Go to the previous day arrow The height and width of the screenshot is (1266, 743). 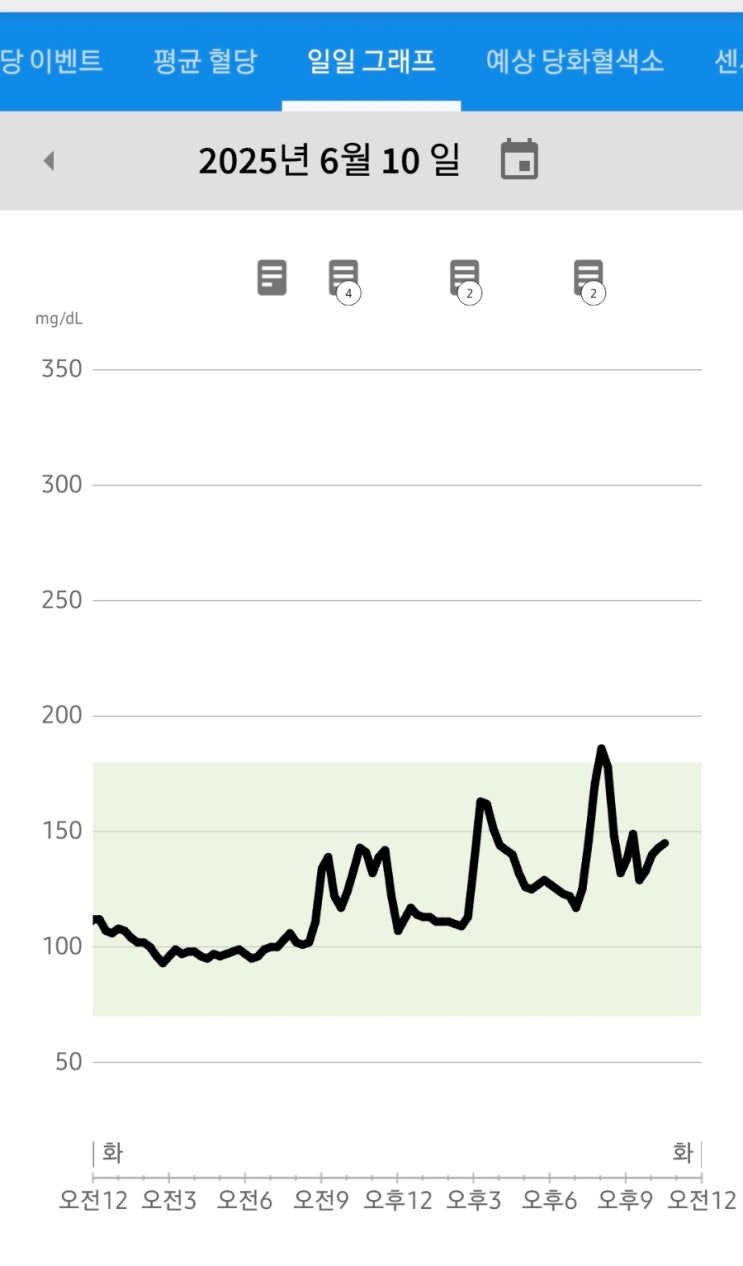(x=48, y=160)
